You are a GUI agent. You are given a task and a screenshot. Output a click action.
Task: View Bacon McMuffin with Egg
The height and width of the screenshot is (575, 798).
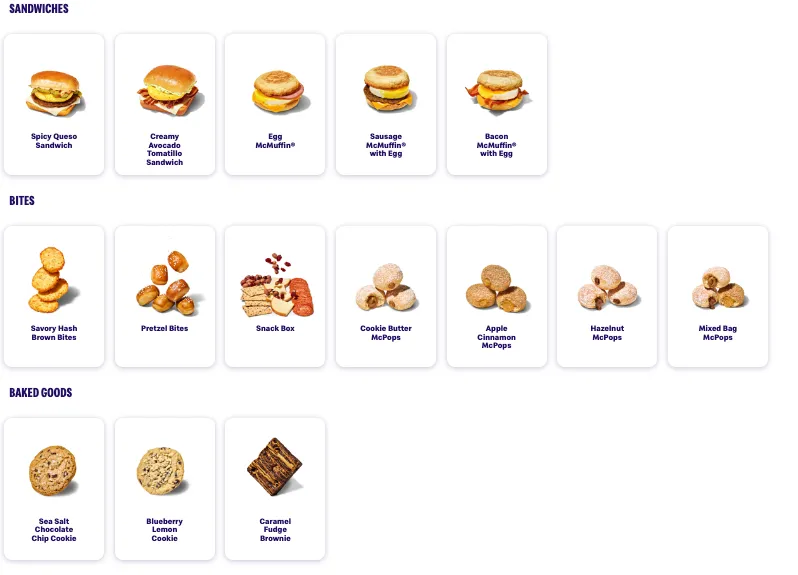point(496,105)
